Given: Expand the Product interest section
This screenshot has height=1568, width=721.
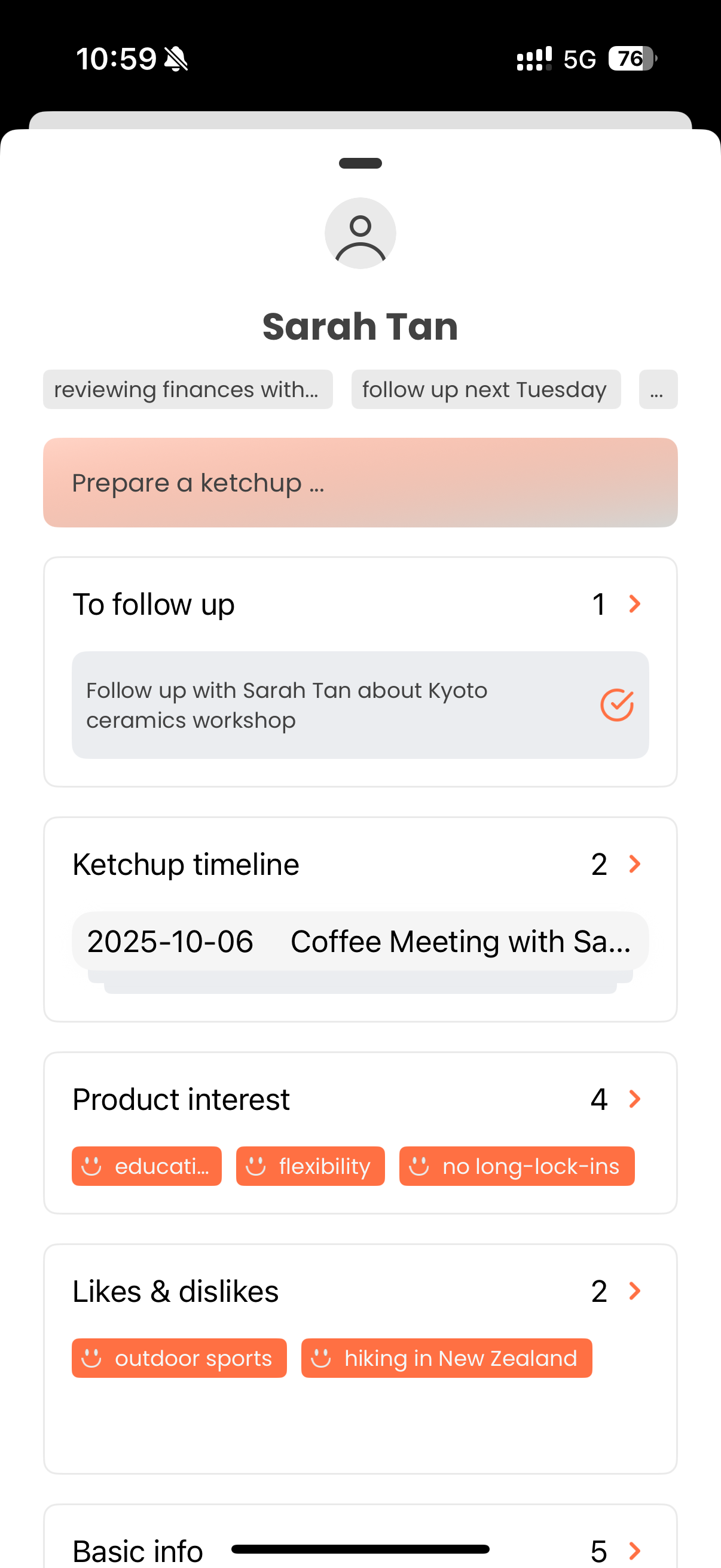Looking at the screenshot, I should click(634, 1099).
